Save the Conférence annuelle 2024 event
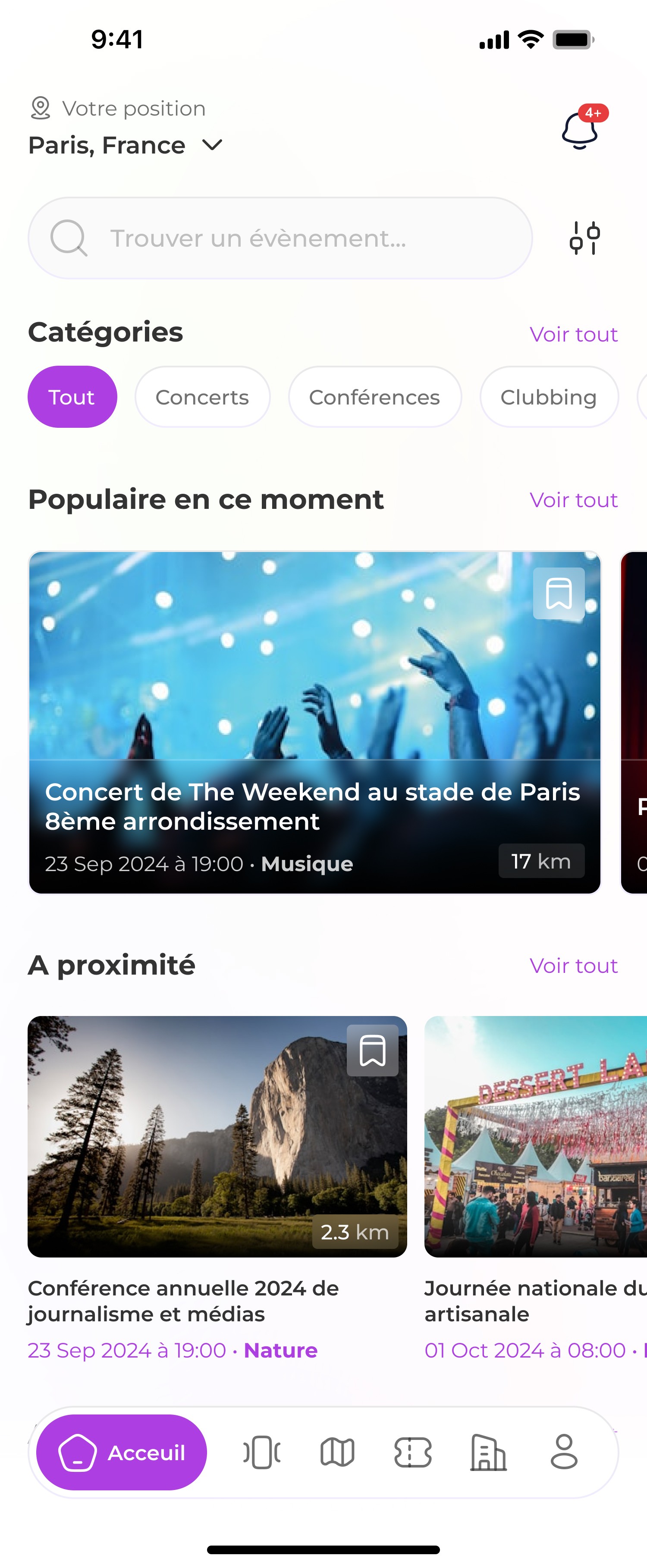 pos(373,1051)
